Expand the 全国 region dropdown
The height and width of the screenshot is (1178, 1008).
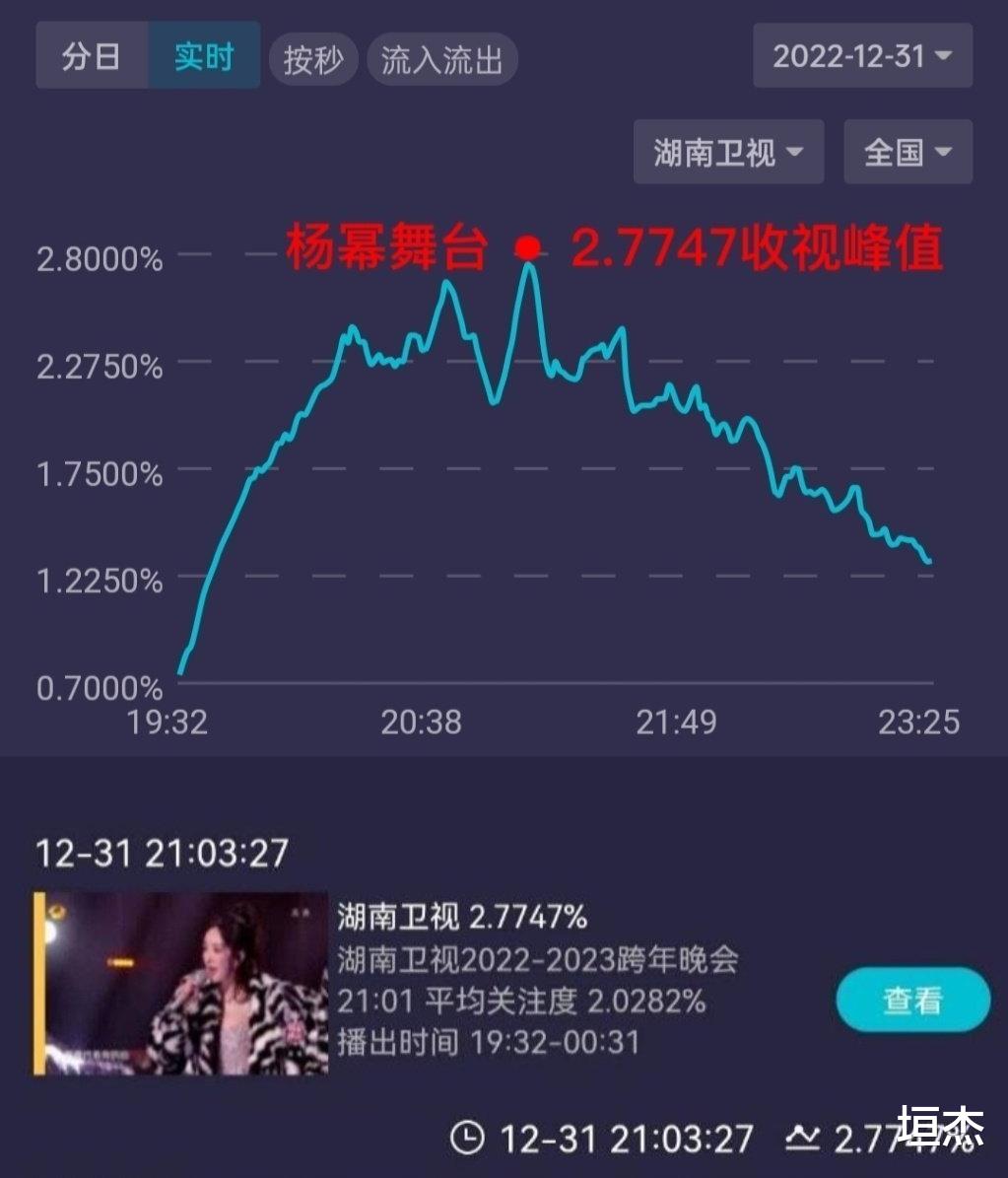coord(907,152)
